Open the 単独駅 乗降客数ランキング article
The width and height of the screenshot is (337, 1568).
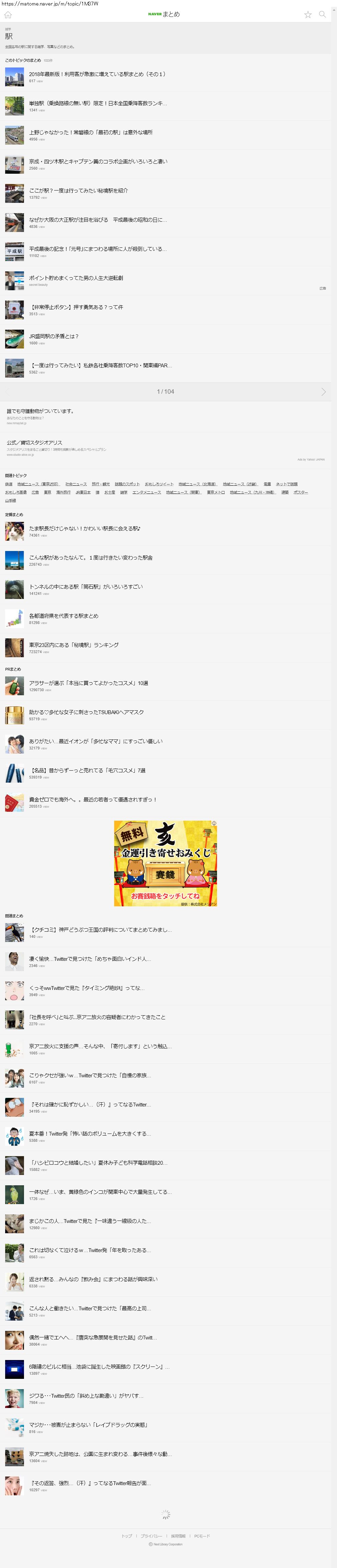tap(97, 103)
